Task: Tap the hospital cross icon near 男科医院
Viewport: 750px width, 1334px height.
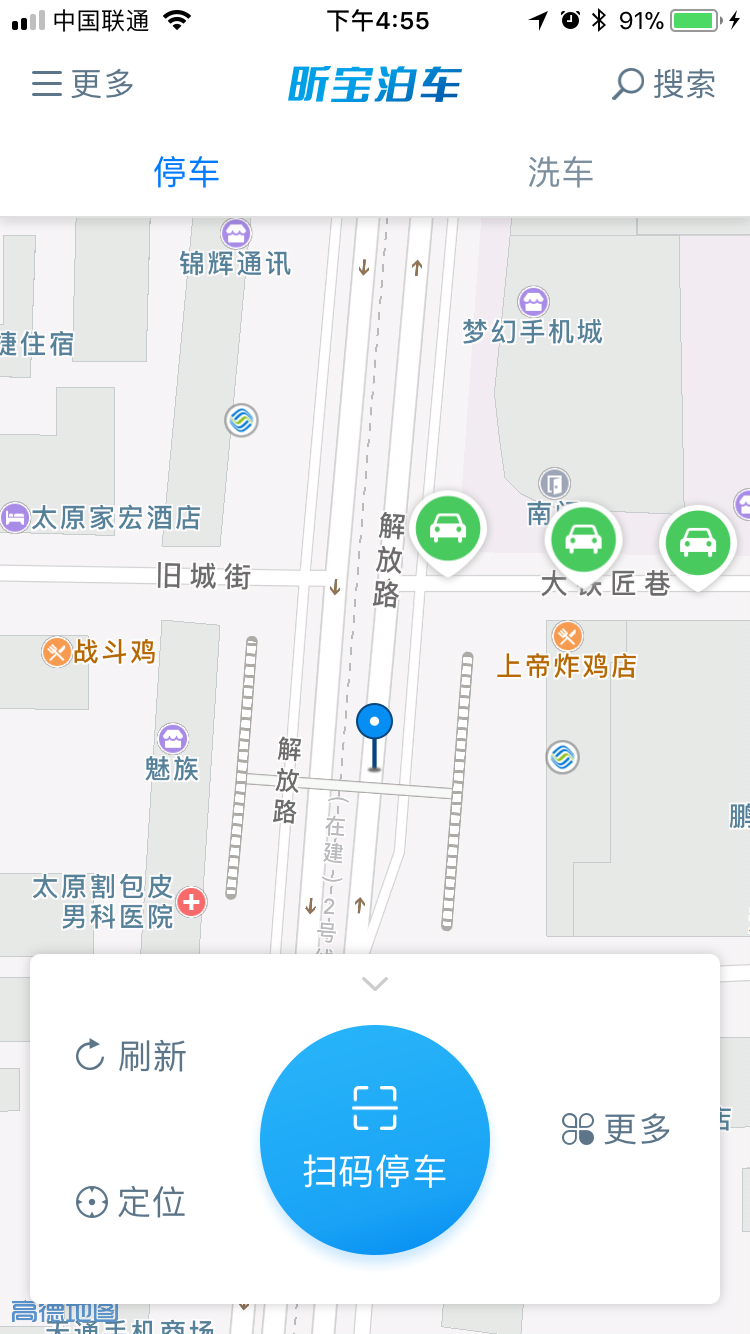Action: coord(189,901)
